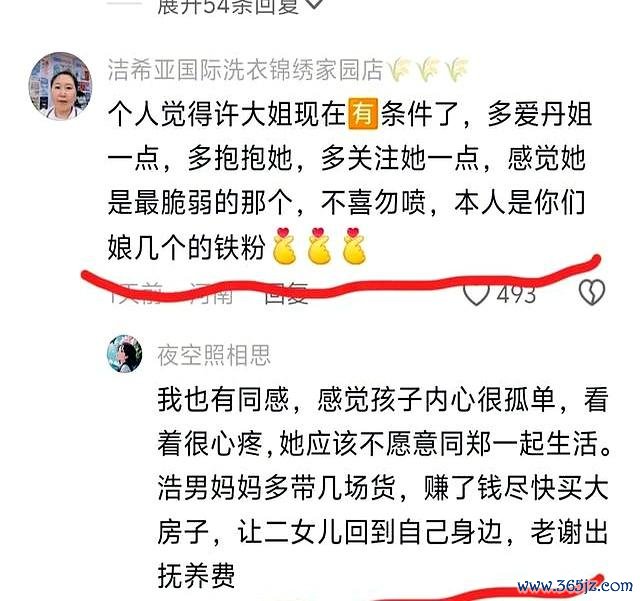Open profile name 洁希亚国际洗衣锦绣家园店

(x=245, y=69)
